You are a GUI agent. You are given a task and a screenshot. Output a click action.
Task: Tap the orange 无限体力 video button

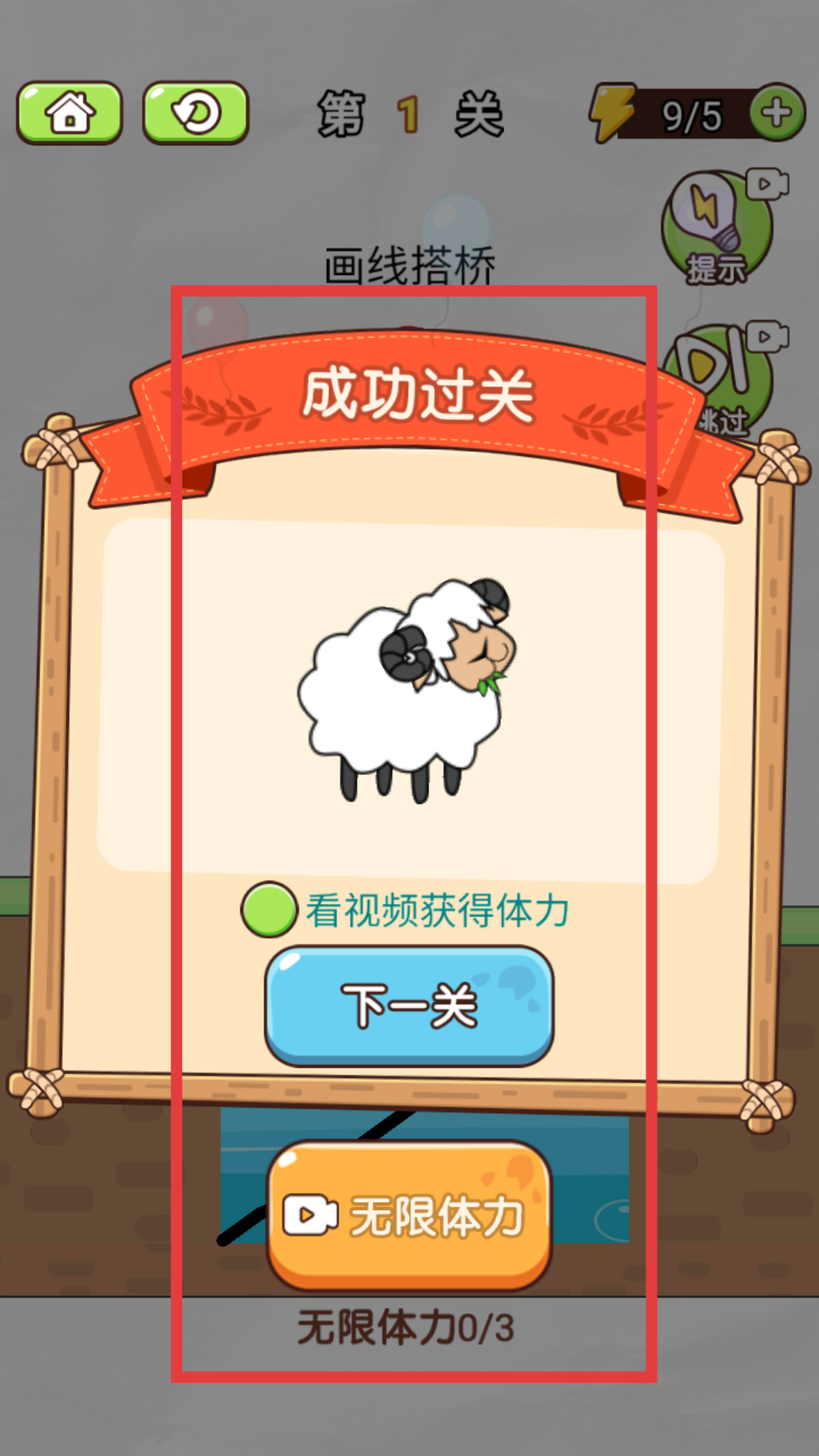(409, 1216)
